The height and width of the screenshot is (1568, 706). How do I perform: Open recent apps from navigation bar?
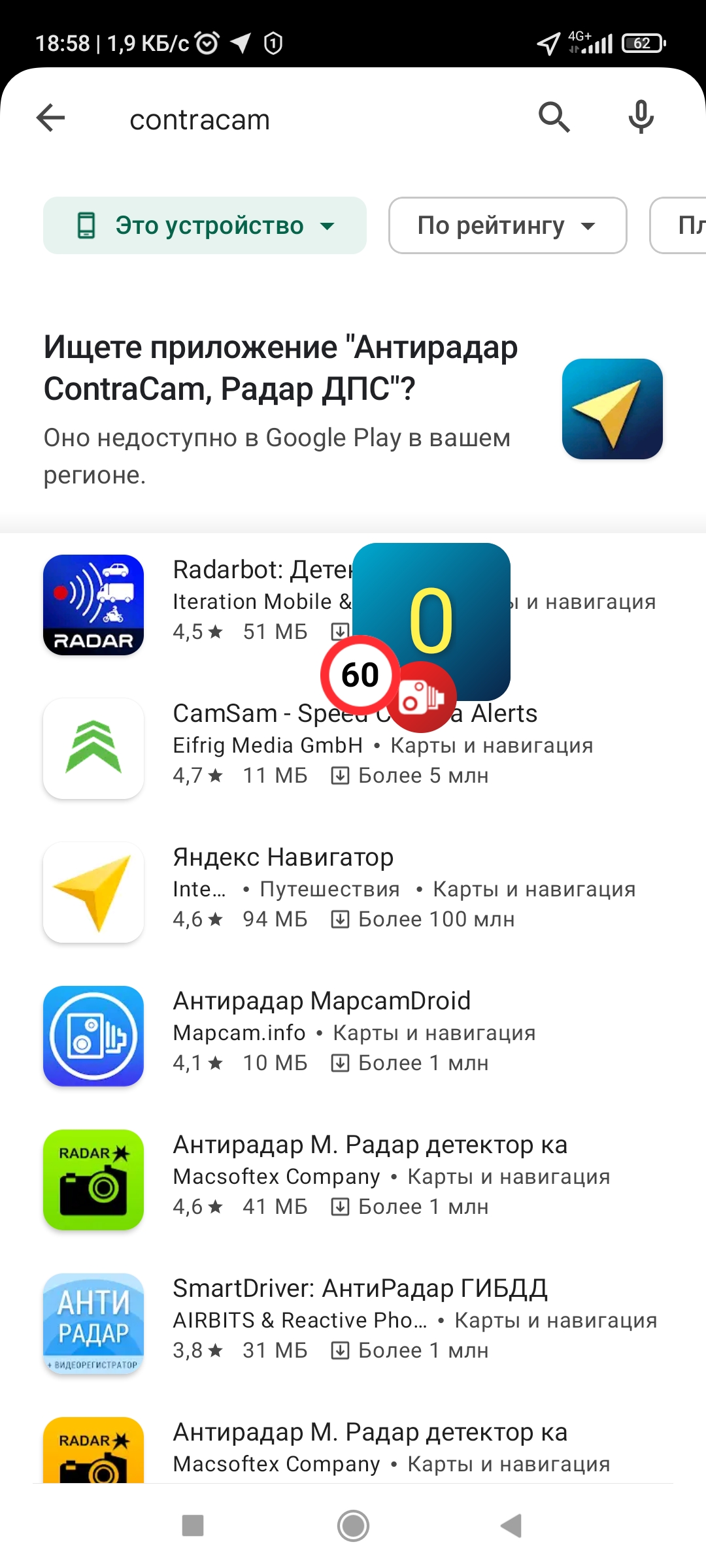tap(193, 1526)
